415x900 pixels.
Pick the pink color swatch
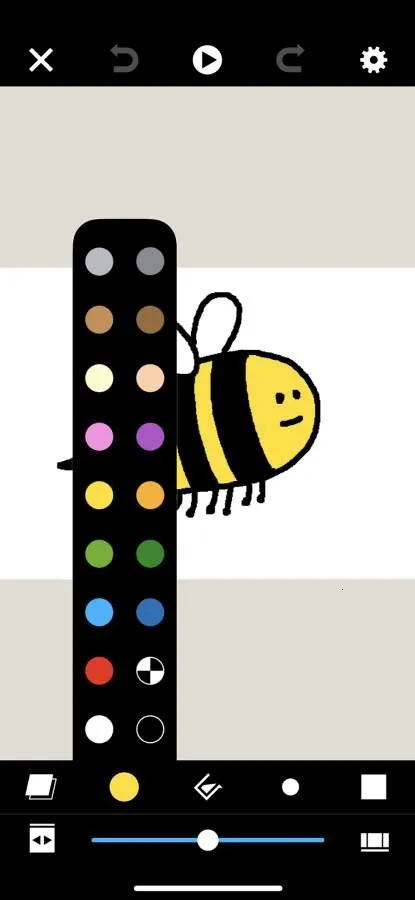point(99,437)
